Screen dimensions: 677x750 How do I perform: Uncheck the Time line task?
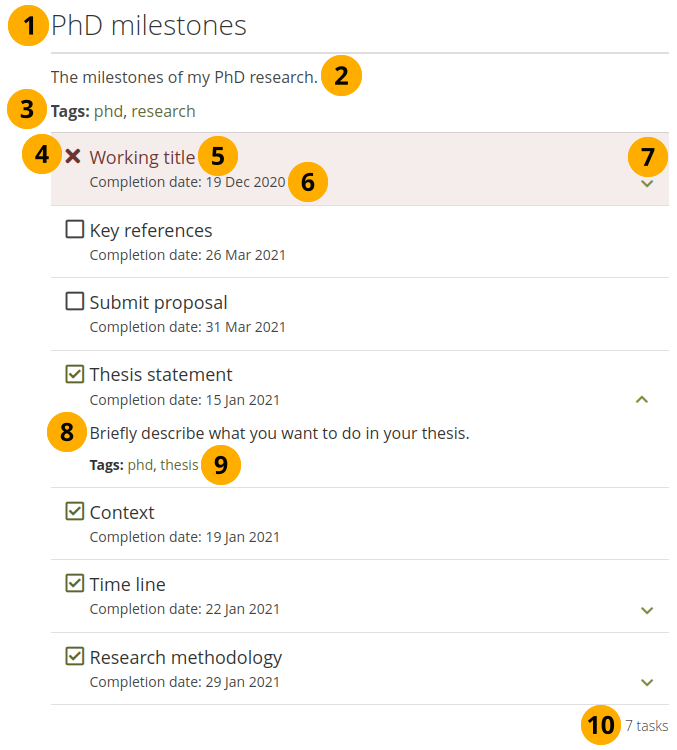click(74, 584)
